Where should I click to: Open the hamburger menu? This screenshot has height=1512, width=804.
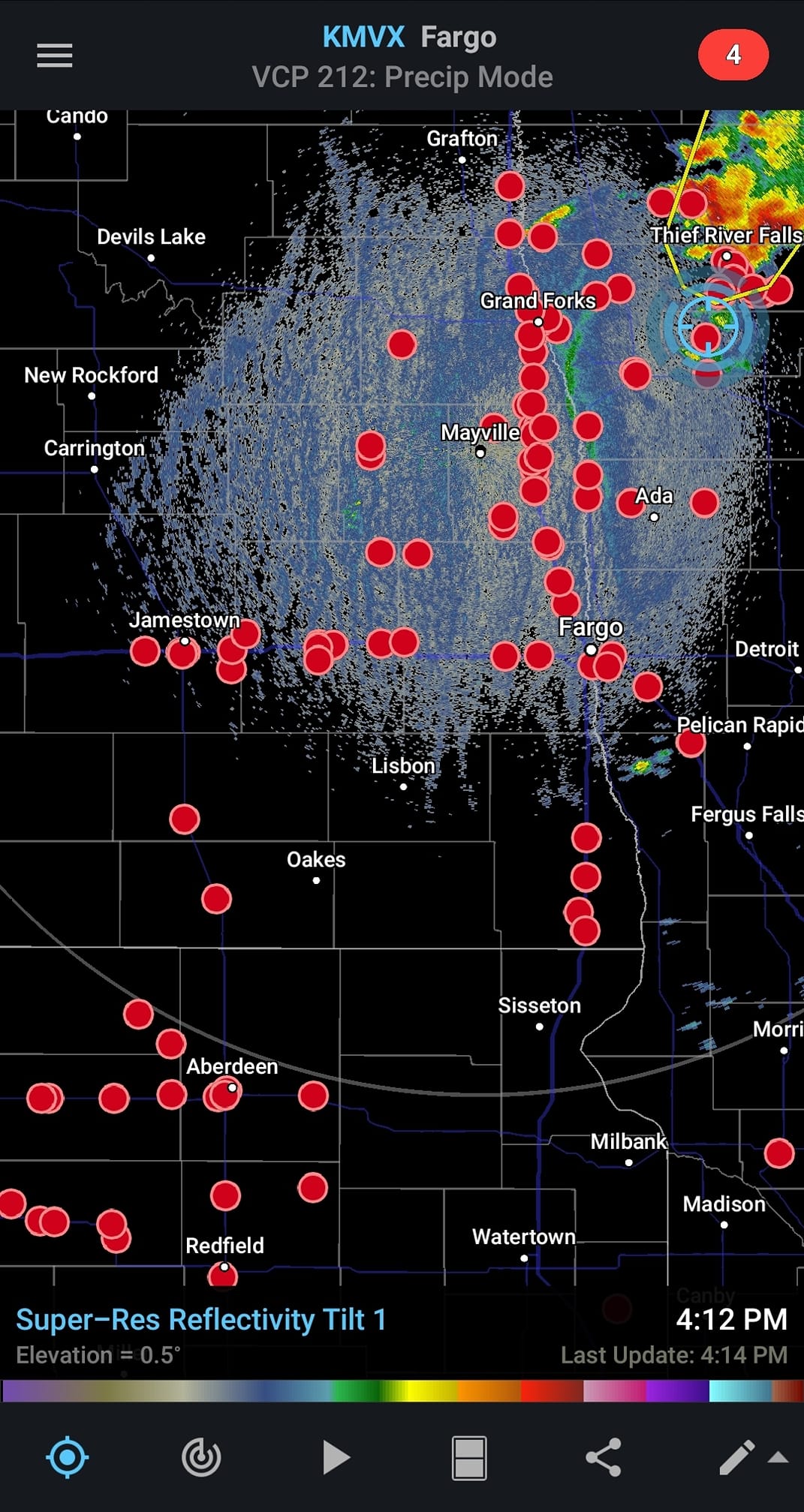click(x=55, y=56)
